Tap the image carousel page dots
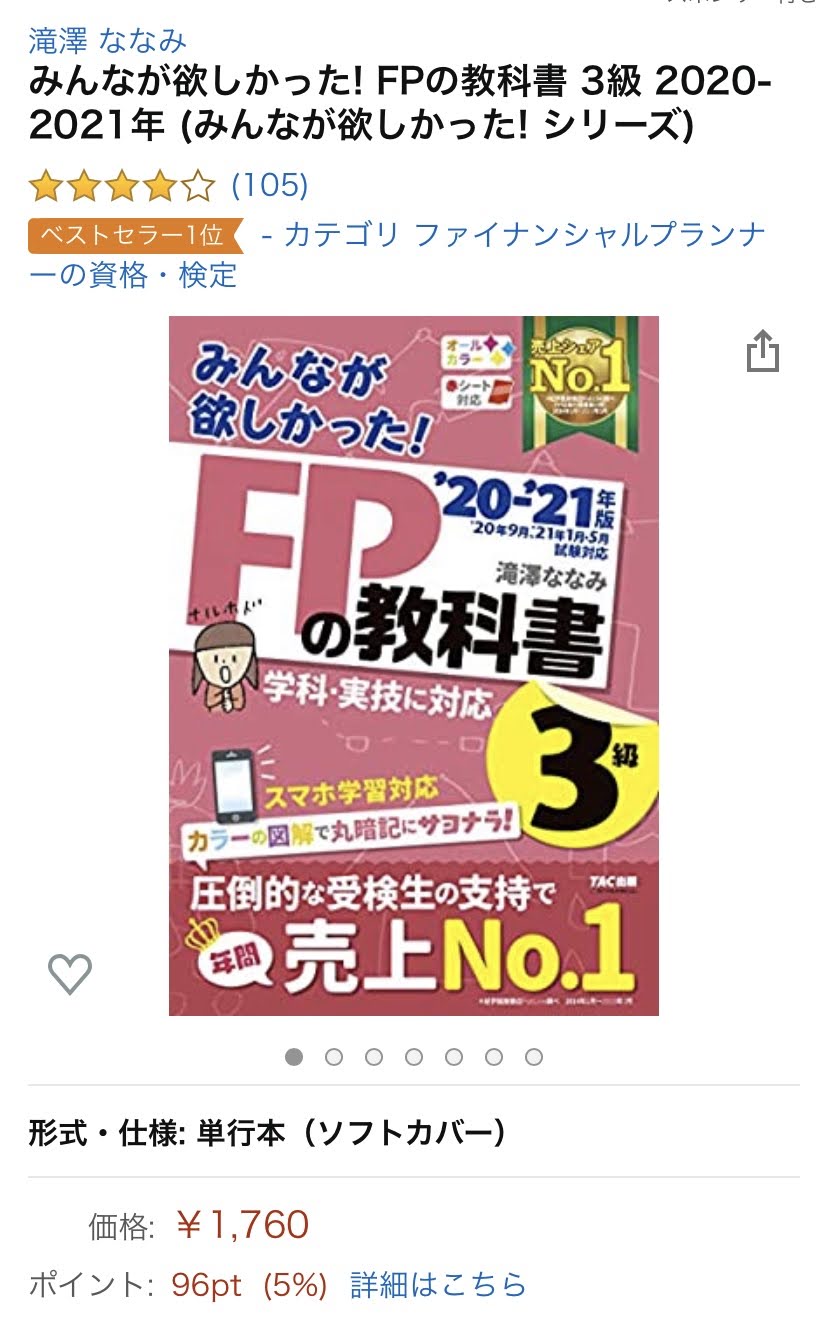This screenshot has width=828, height=1331. tap(413, 1057)
